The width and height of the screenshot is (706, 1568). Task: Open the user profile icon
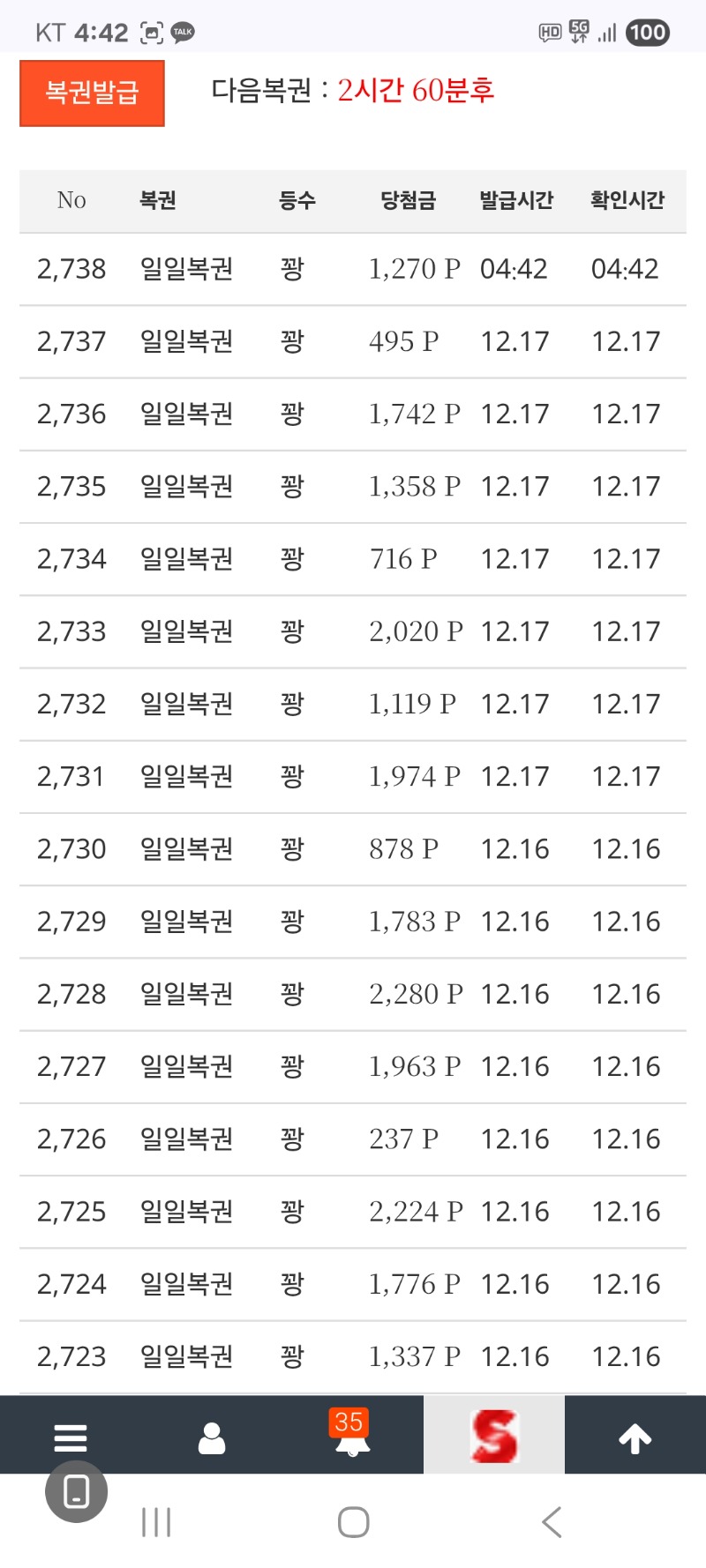tap(212, 1437)
